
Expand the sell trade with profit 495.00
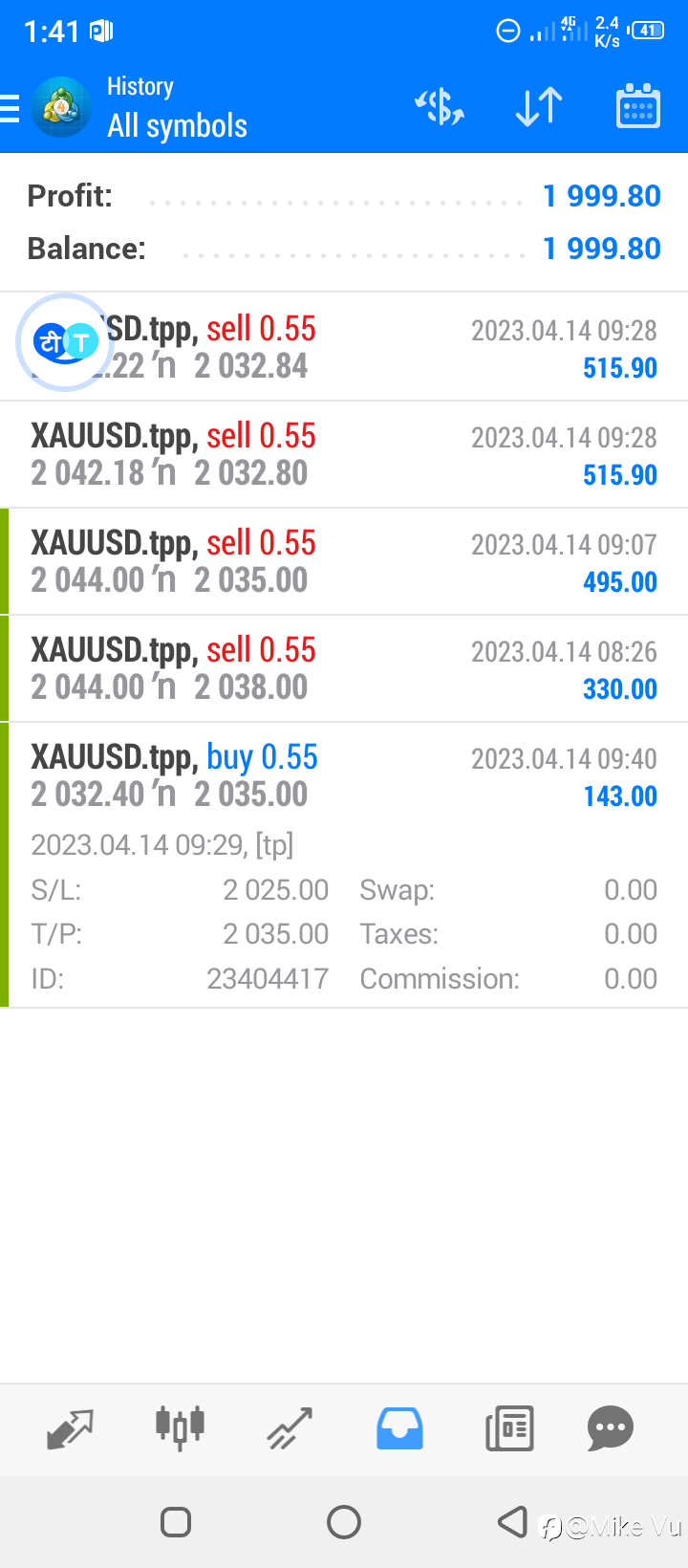coord(344,561)
